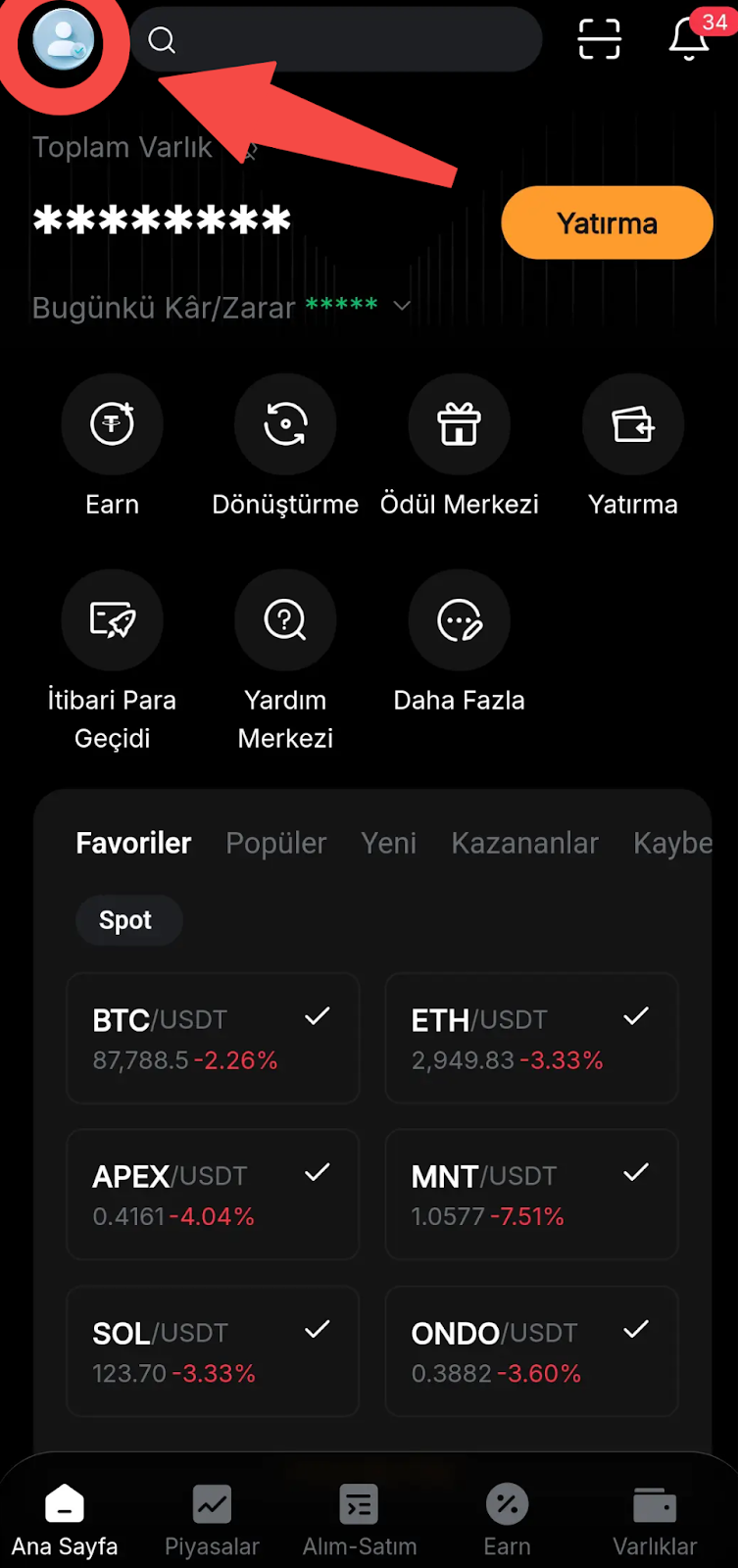Open the ETH/USDT pair card
Viewport: 738px width, 1568px height.
point(531,1038)
